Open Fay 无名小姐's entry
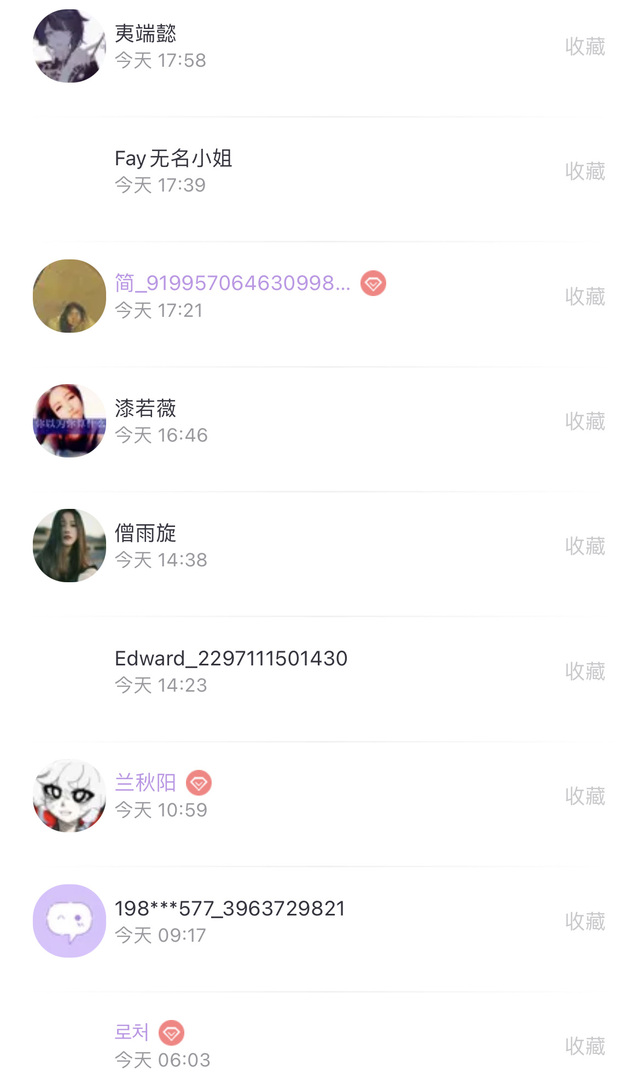 (320, 171)
